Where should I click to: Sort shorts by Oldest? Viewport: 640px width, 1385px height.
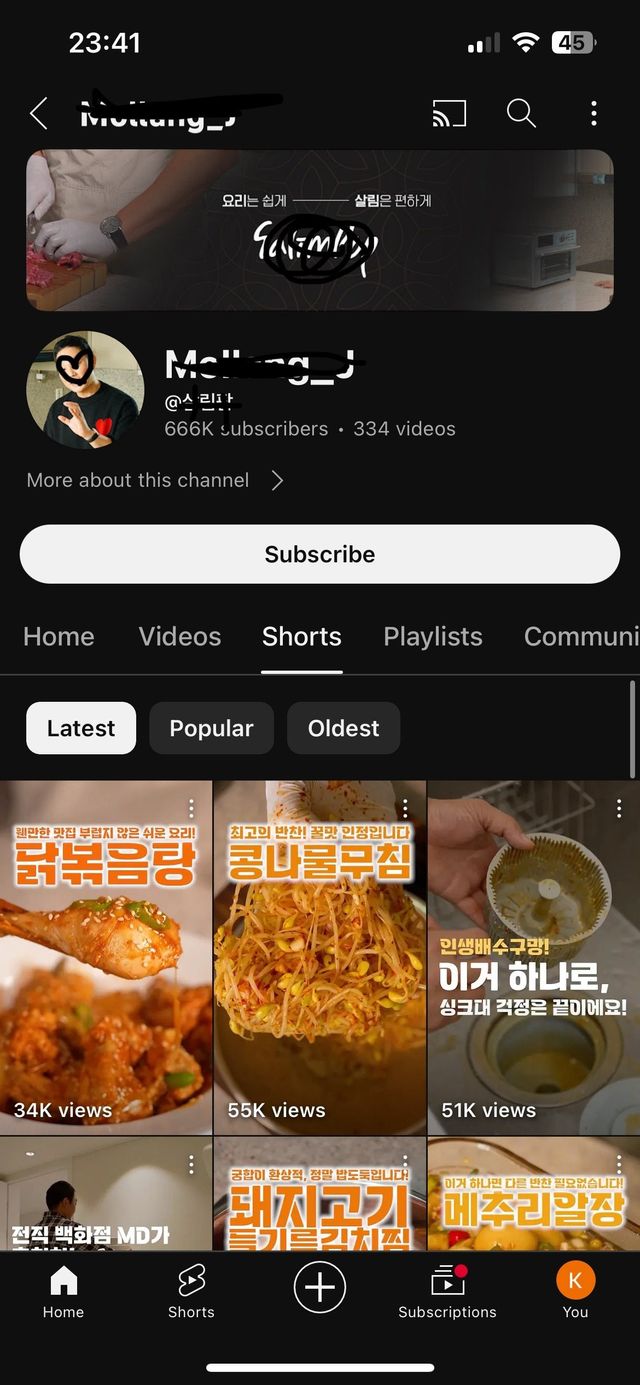(343, 728)
